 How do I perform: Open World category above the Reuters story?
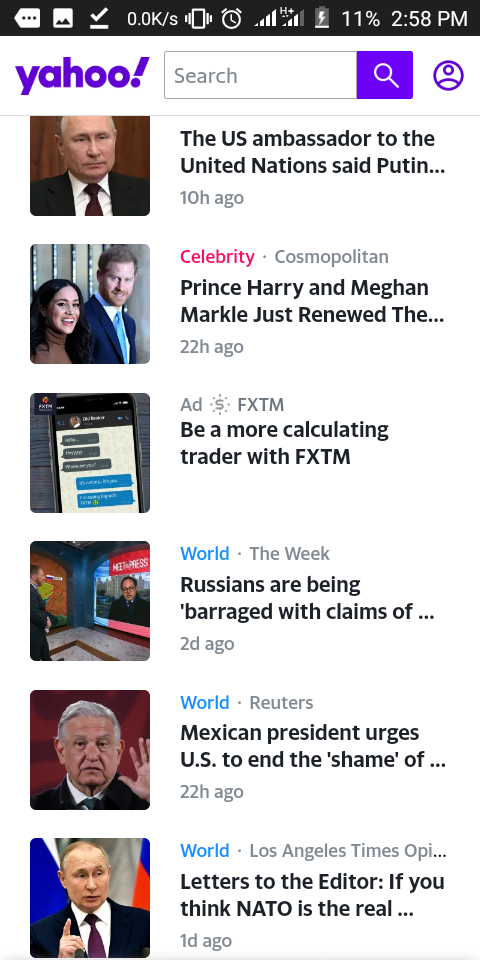[x=204, y=702]
